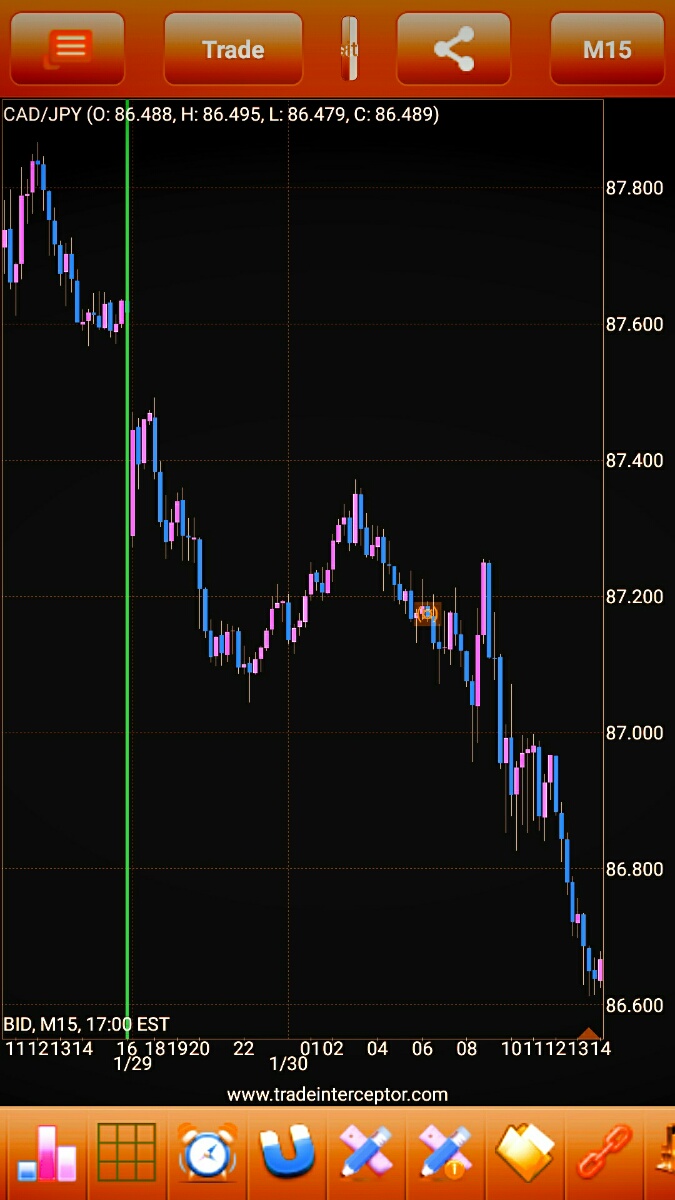Open the alarm clock alerts icon
The width and height of the screenshot is (675, 1200).
coord(208,1153)
